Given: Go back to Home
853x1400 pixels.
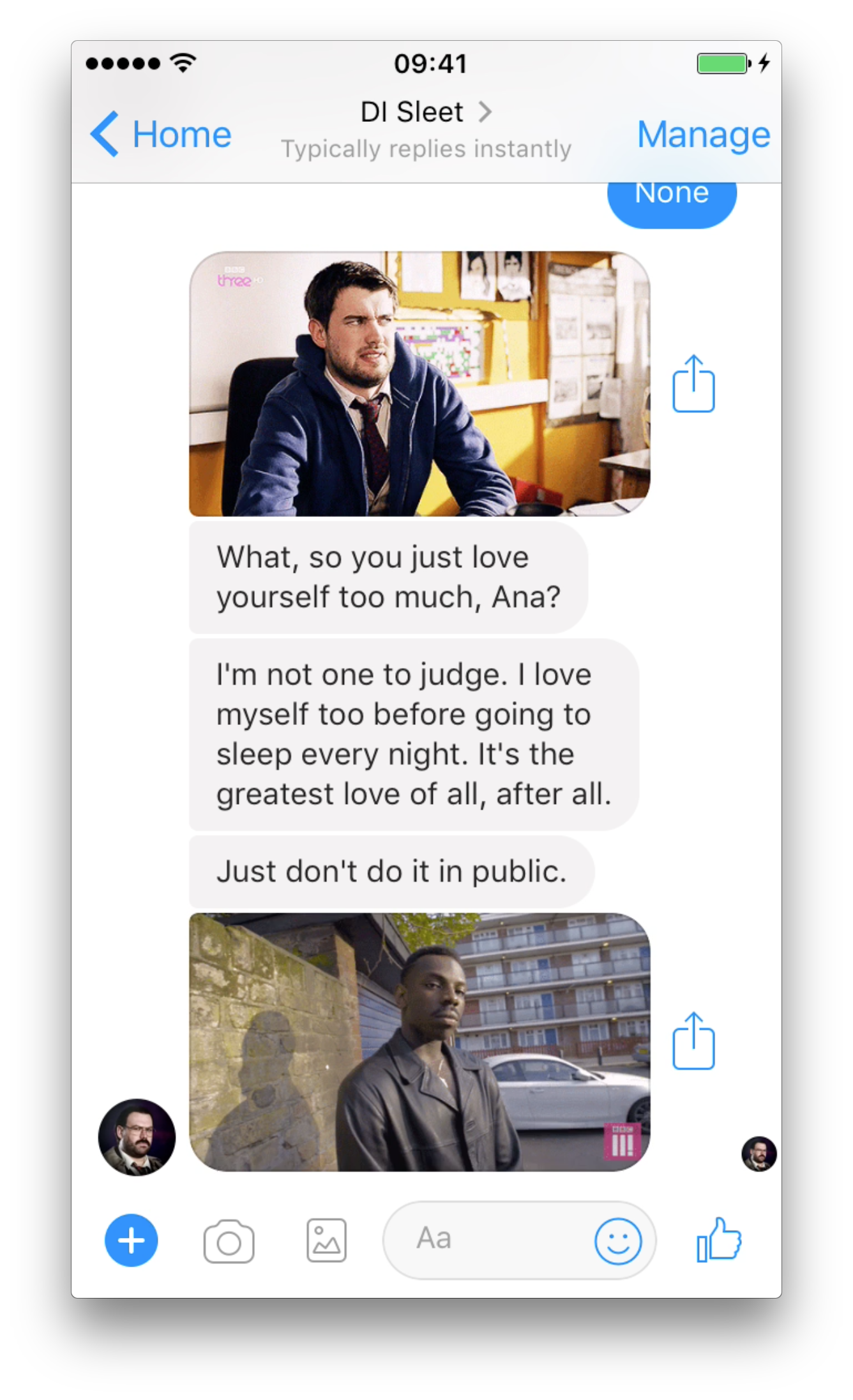Looking at the screenshot, I should [161, 134].
